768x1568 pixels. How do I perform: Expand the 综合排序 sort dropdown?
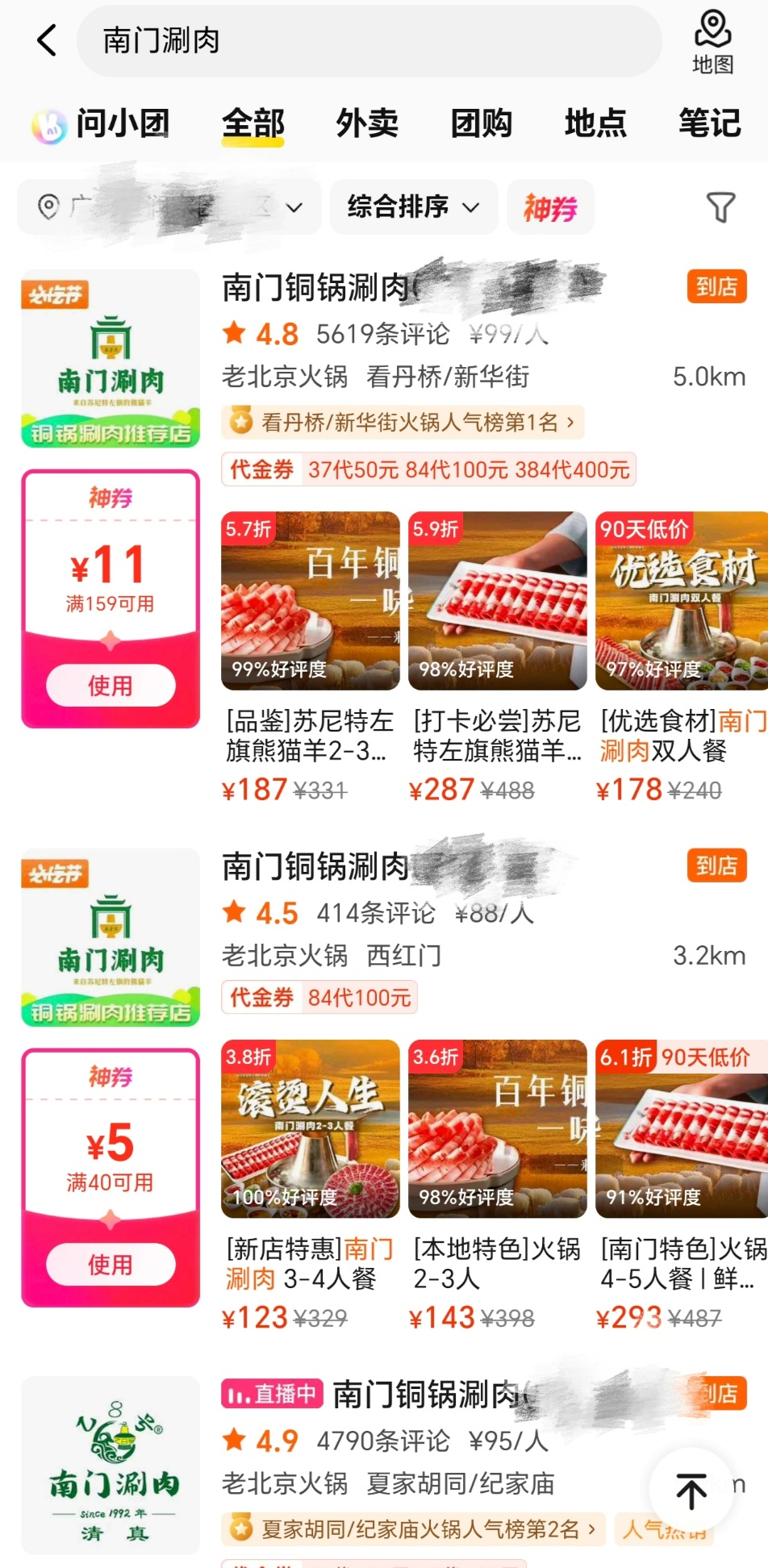click(413, 207)
